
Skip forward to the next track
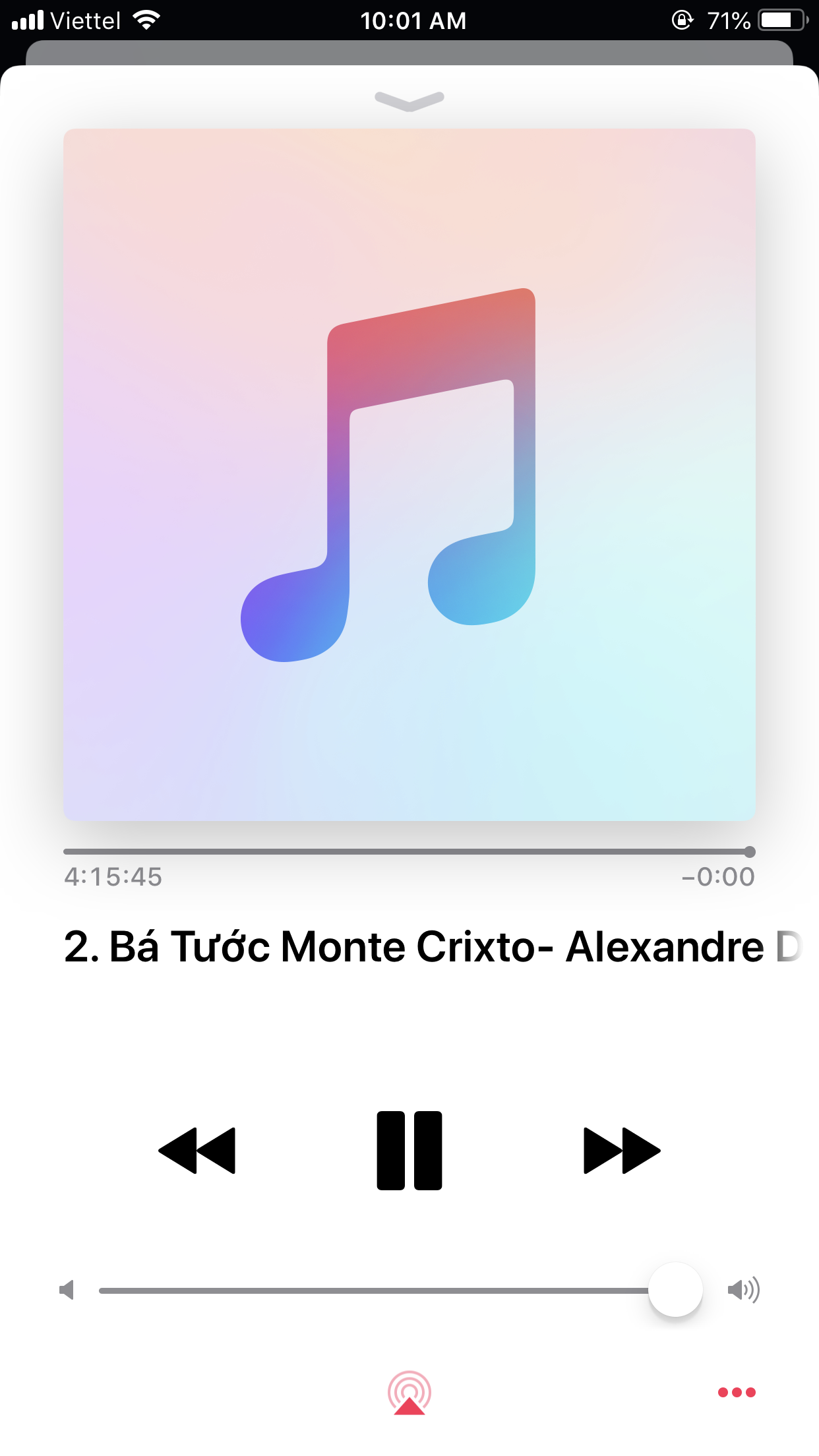tap(621, 1151)
